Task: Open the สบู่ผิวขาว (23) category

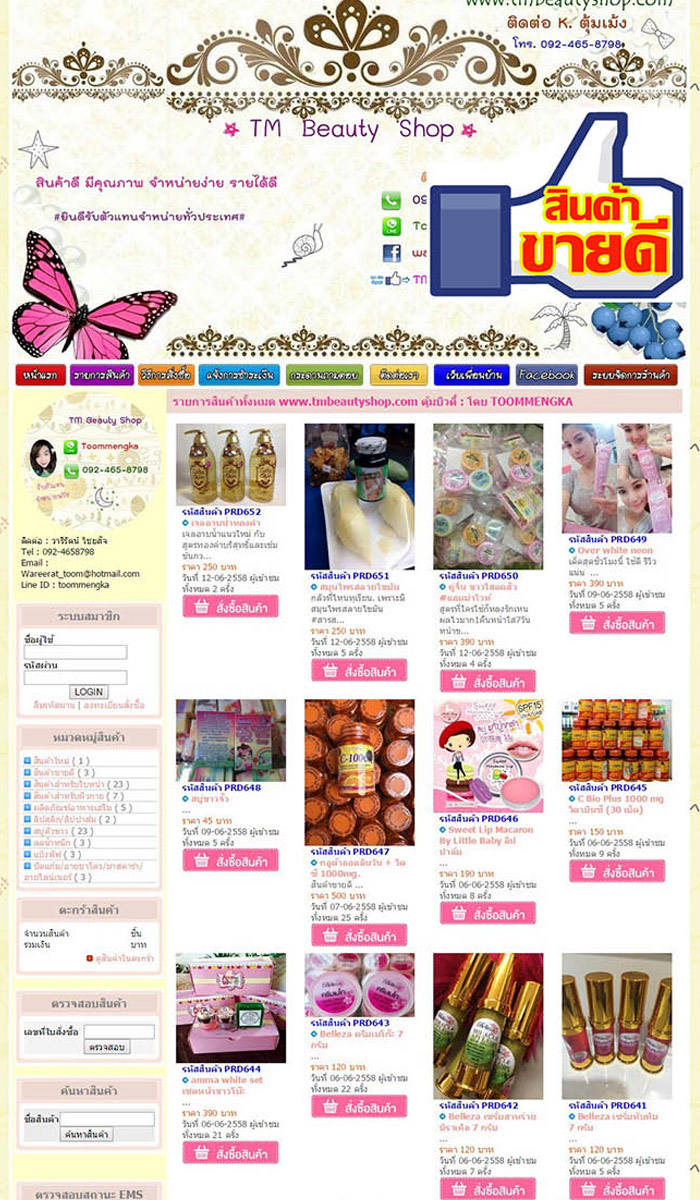Action: 52,831
